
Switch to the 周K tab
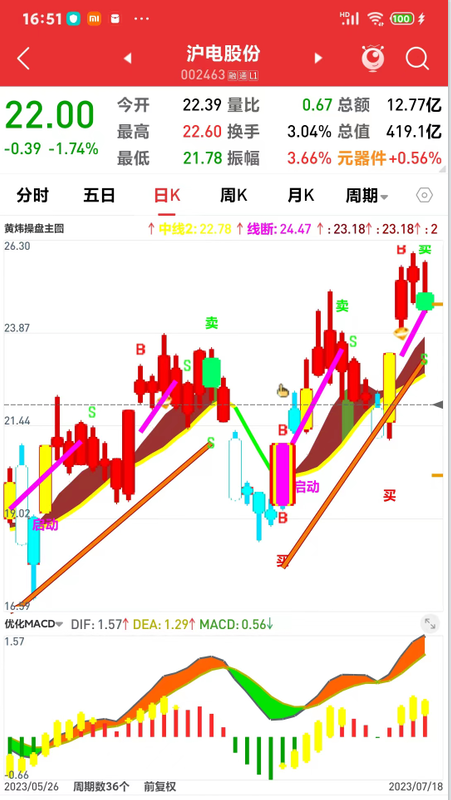click(x=233, y=195)
